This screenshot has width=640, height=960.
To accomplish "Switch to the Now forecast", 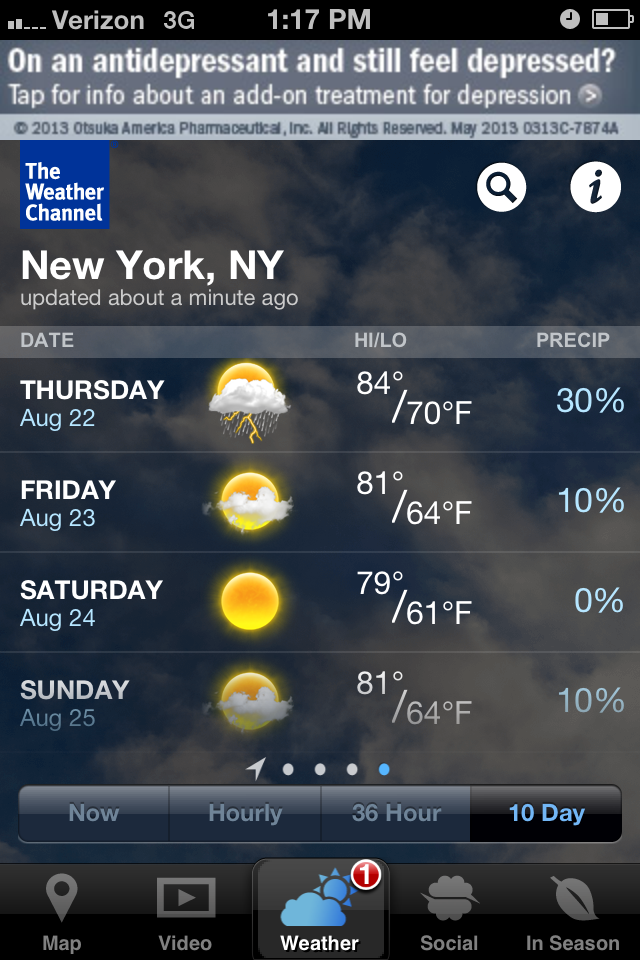I will [94, 813].
